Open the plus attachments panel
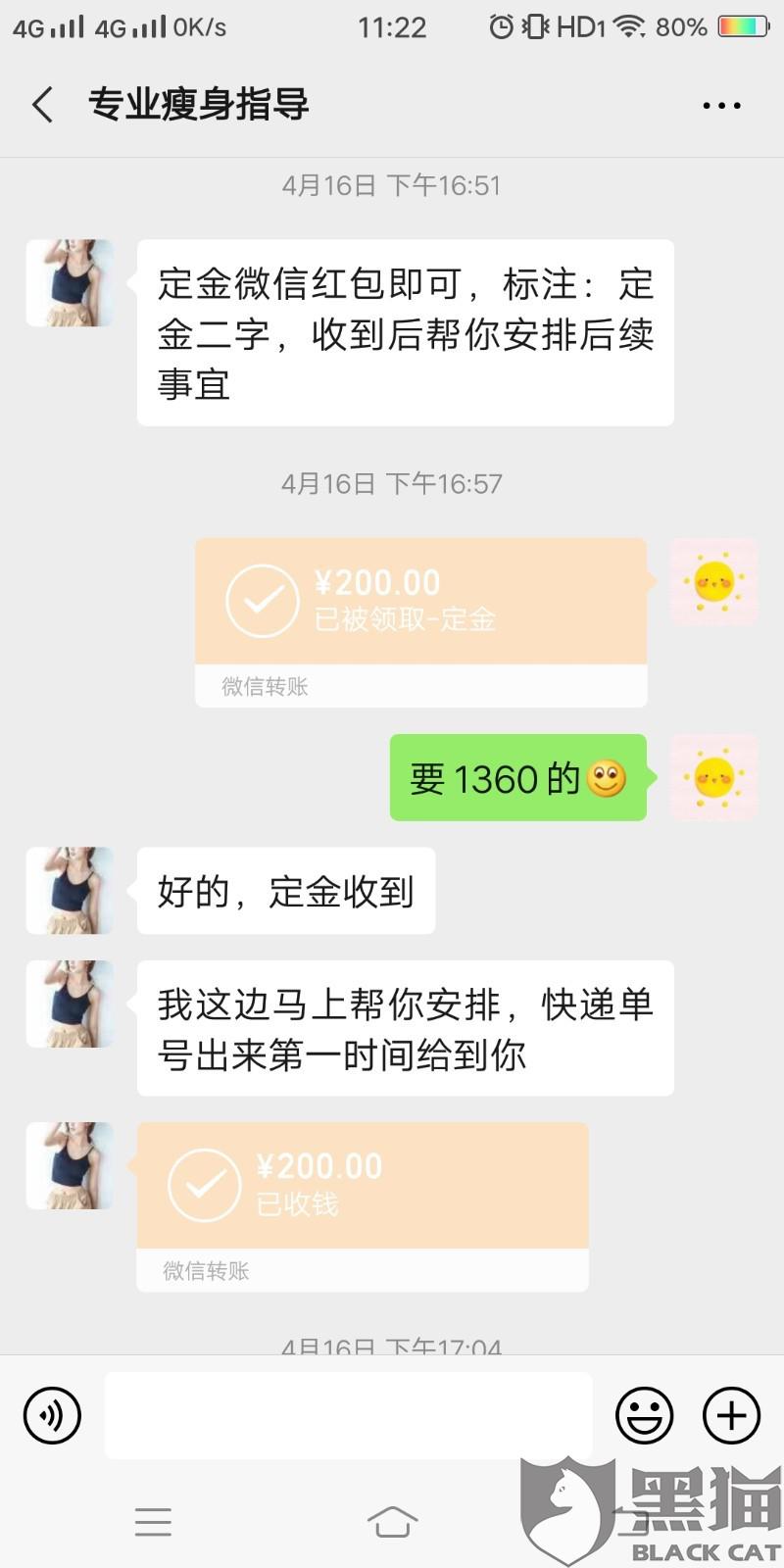 click(x=731, y=1415)
